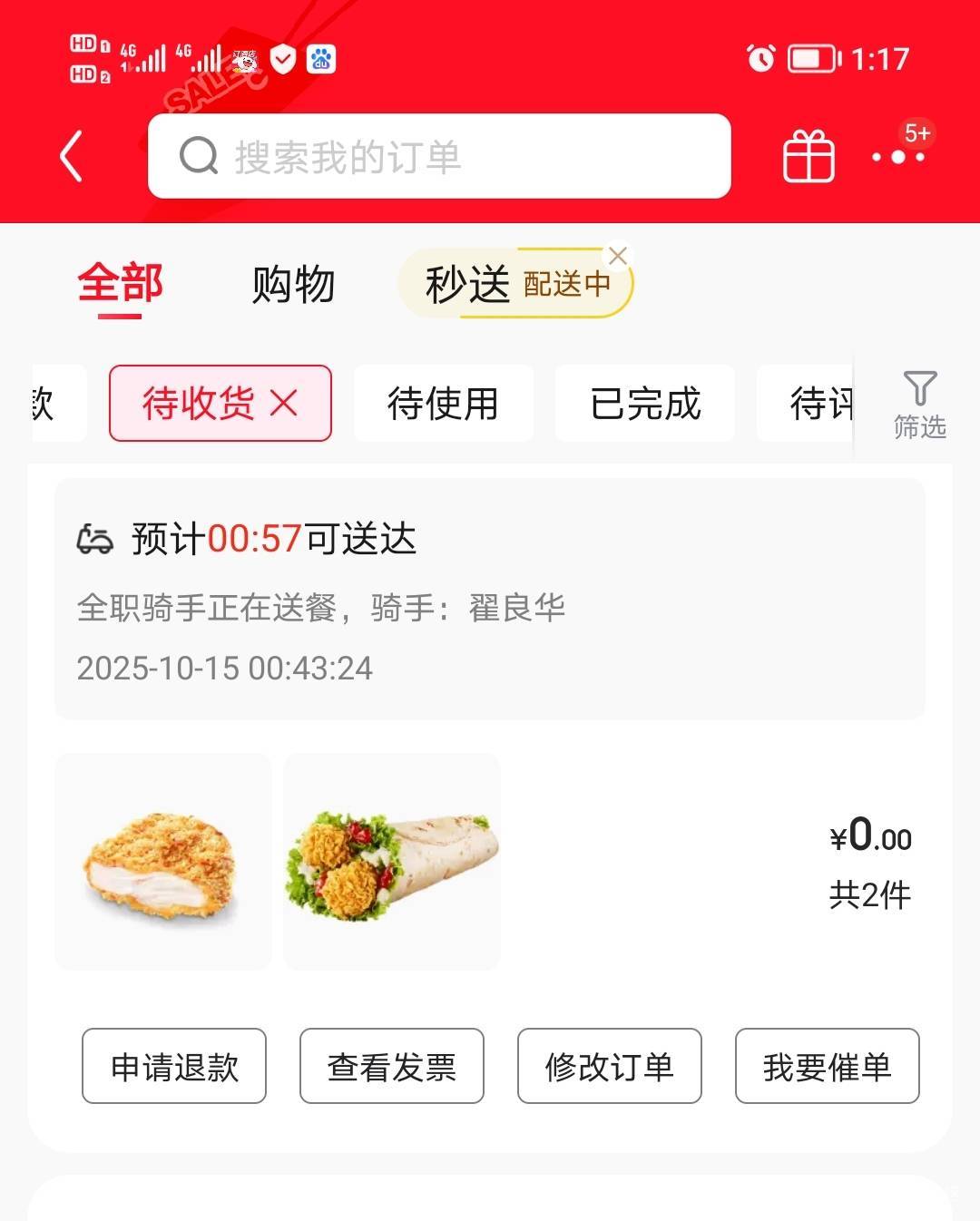Go back using the top-left arrow

tap(73, 156)
